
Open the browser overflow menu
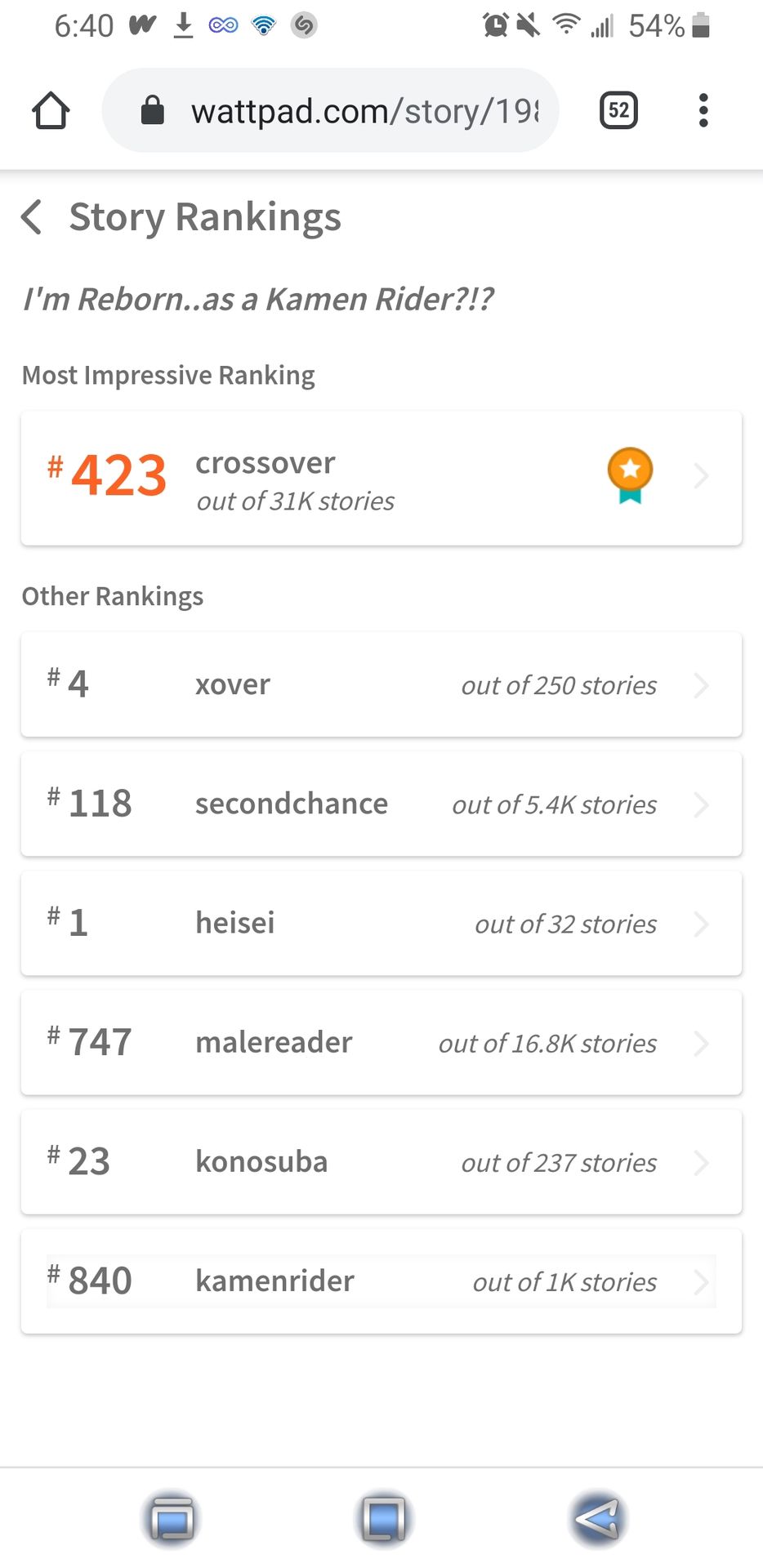703,110
